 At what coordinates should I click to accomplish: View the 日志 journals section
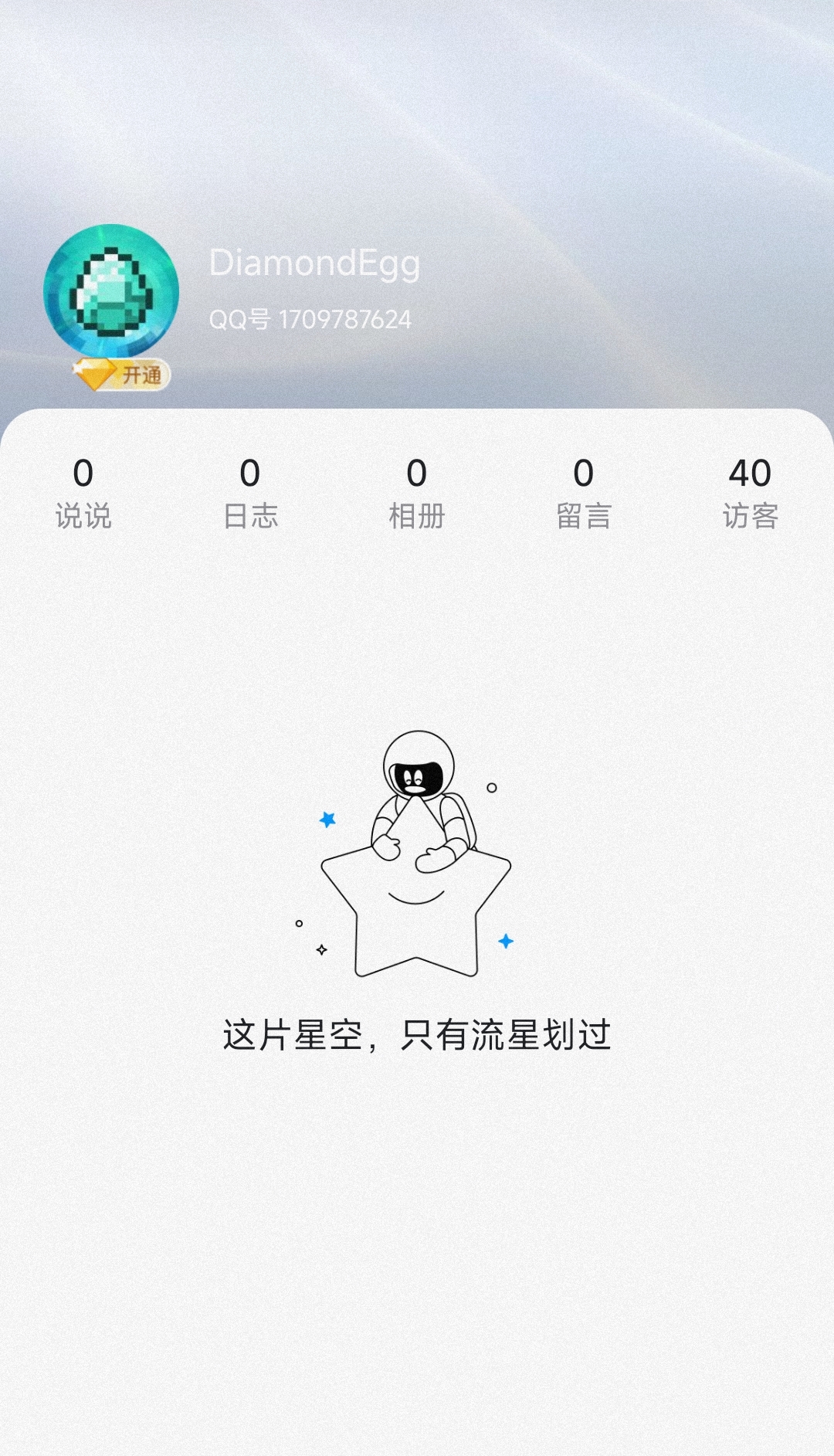pyautogui.click(x=250, y=493)
